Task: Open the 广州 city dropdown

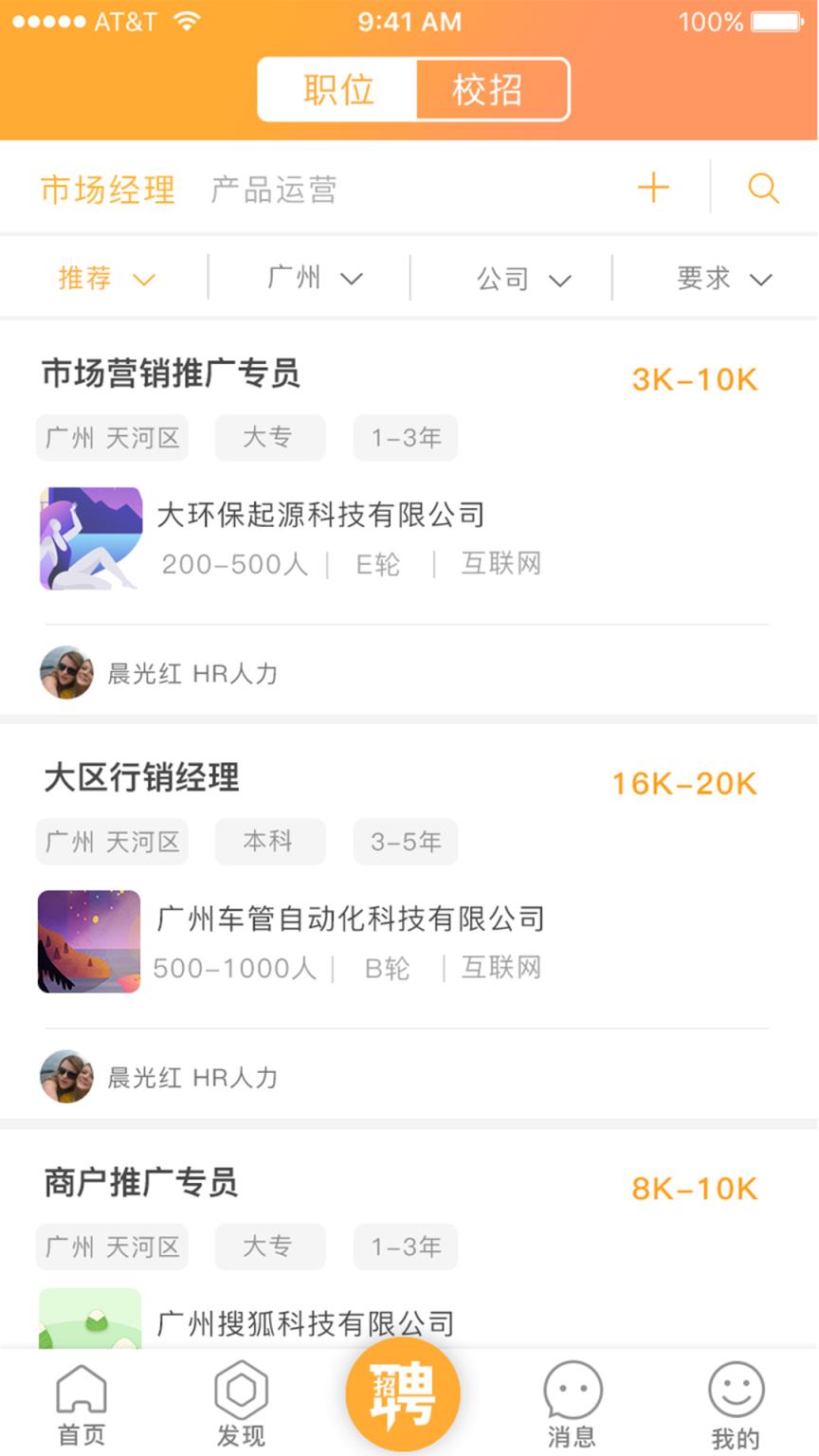Action: pos(317,278)
